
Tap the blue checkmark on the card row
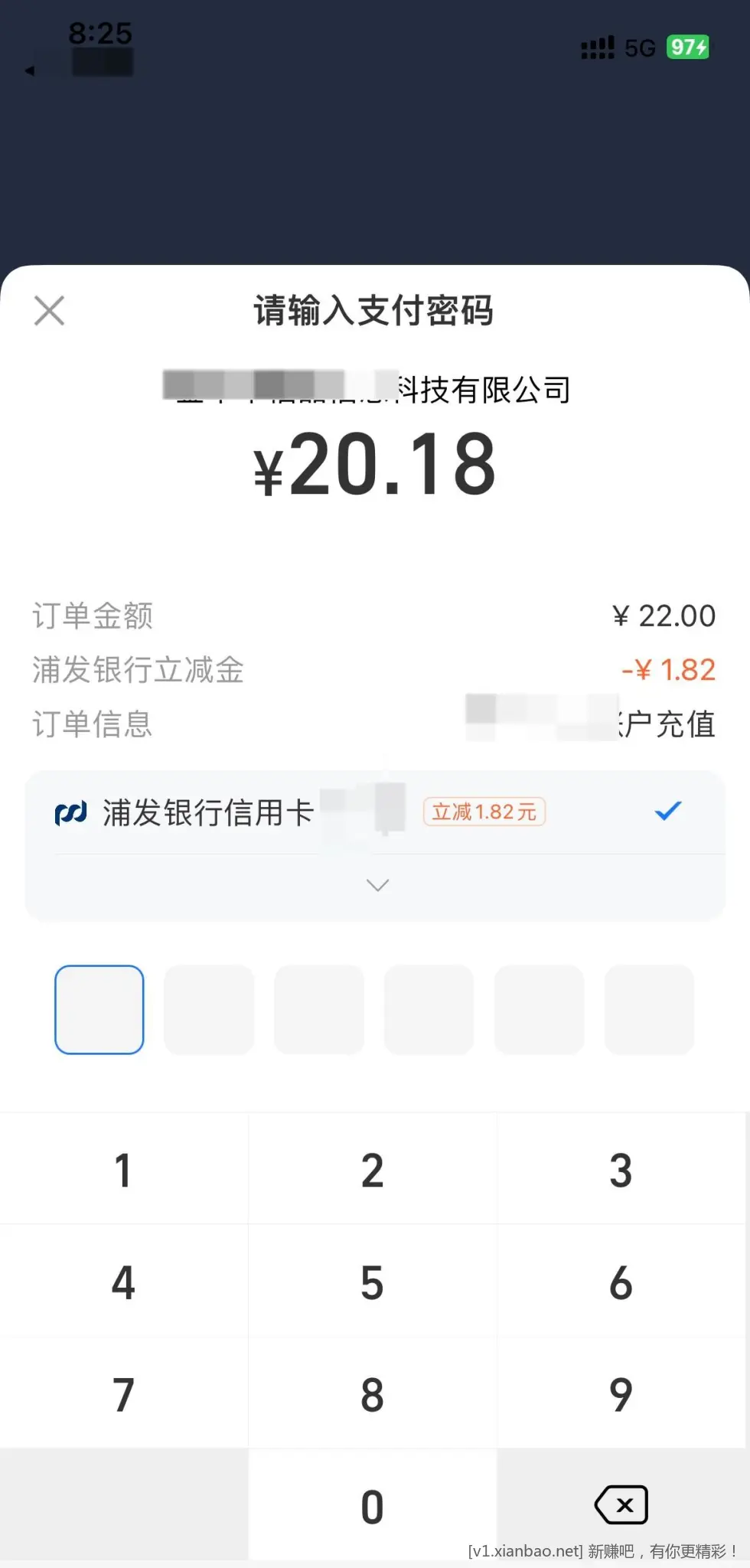(x=667, y=811)
